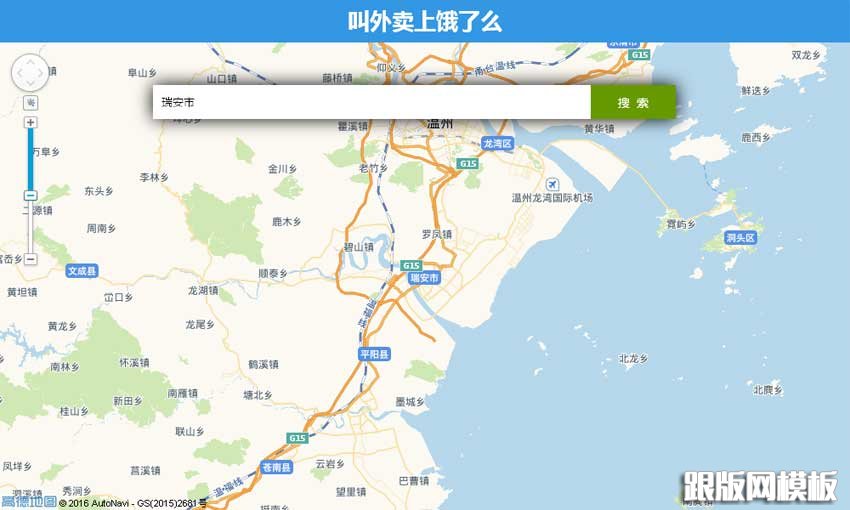Tap the green 搜索 search button
The image size is (850, 510).
[632, 102]
